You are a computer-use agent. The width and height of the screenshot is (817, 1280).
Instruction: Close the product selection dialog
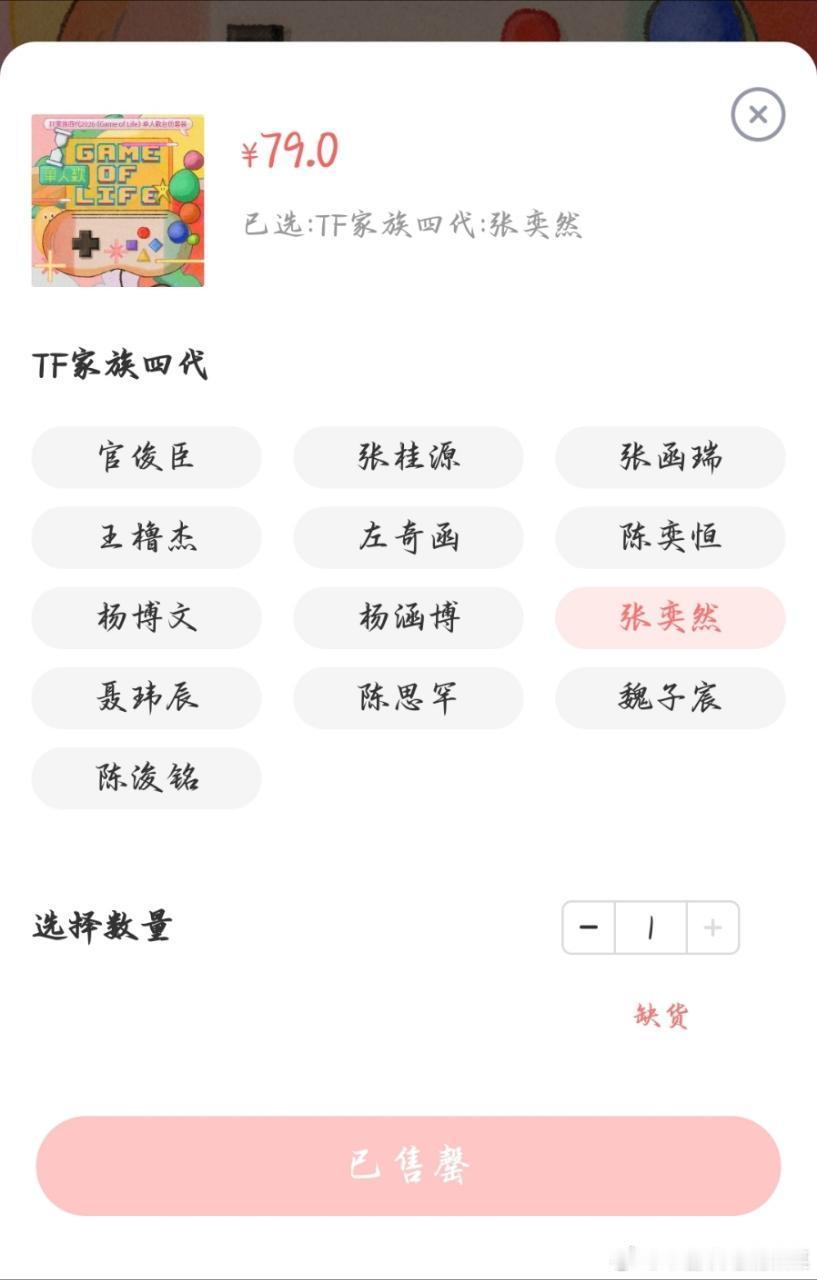(757, 115)
